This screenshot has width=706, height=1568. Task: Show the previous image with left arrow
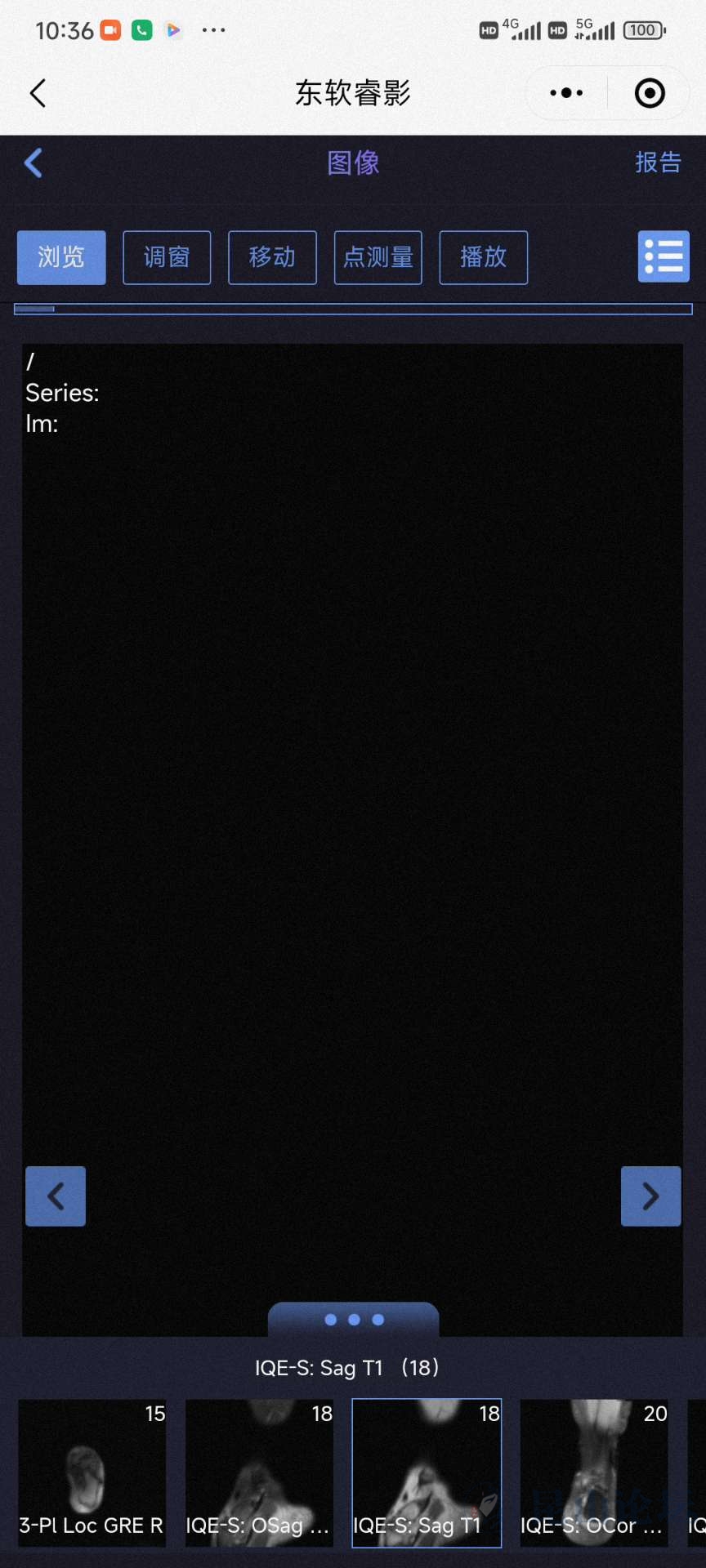(56, 1196)
